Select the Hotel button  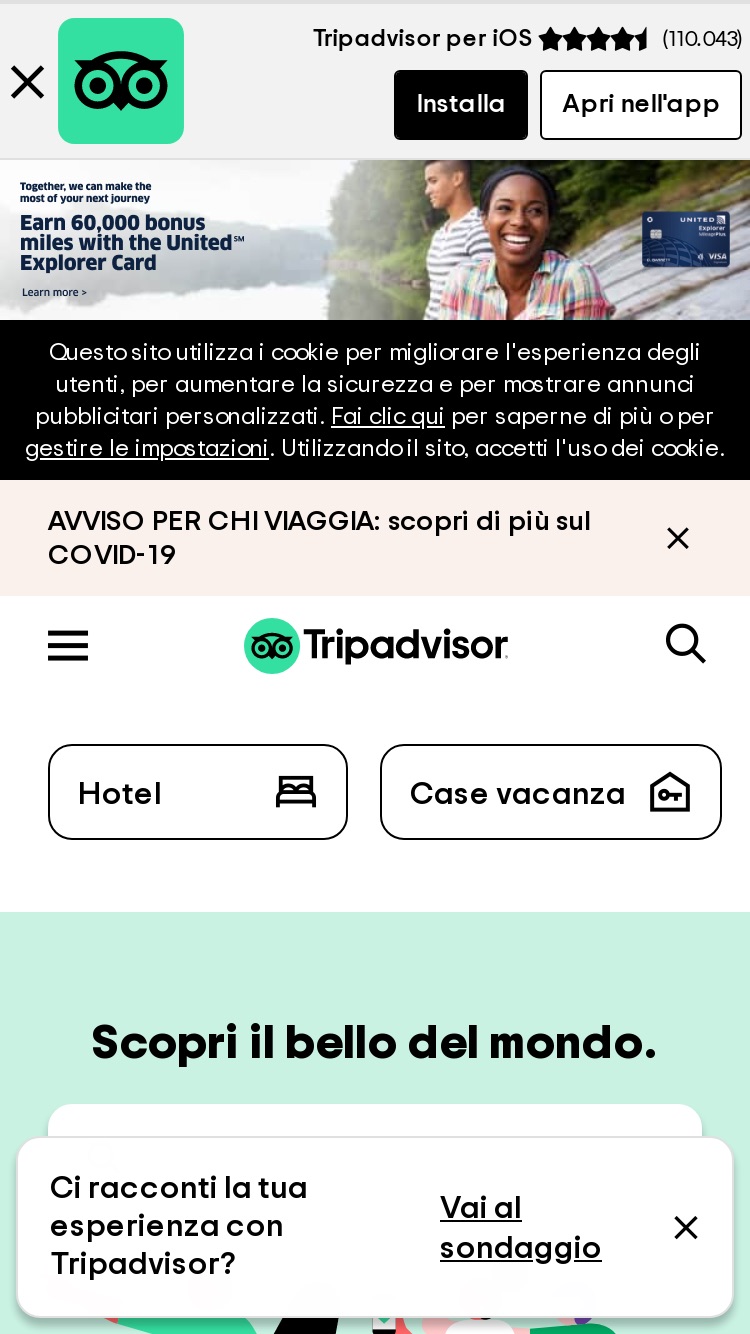point(198,792)
